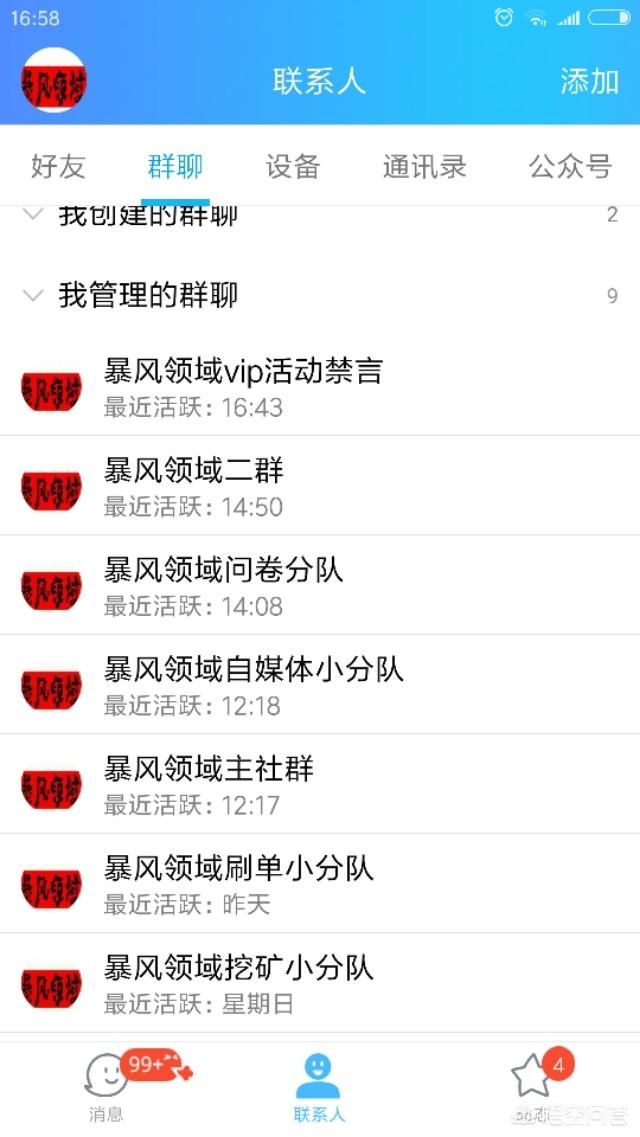Open 暴风领域挖矿小分队 group

click(x=320, y=983)
